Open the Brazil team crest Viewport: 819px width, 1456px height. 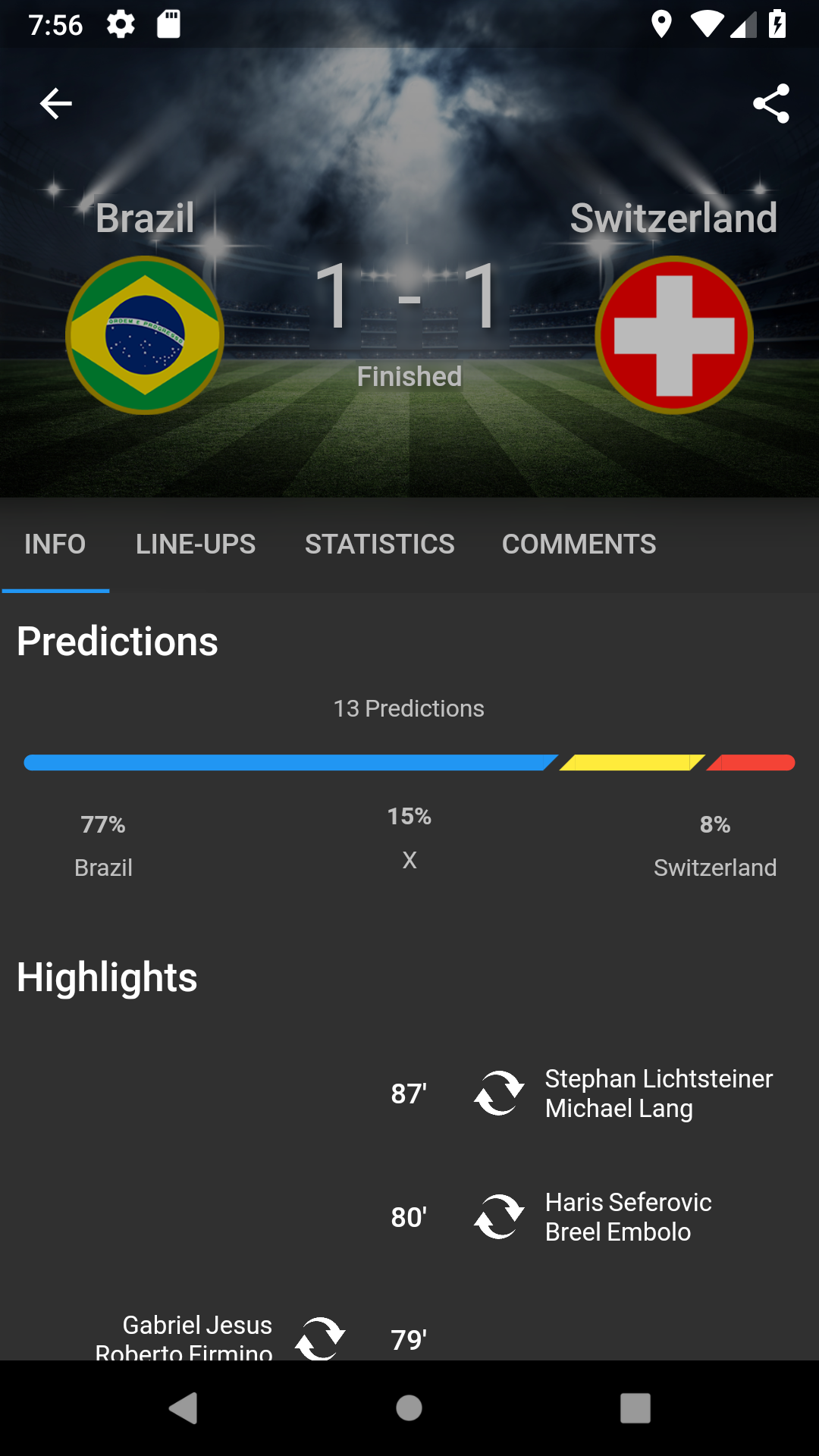click(x=145, y=335)
